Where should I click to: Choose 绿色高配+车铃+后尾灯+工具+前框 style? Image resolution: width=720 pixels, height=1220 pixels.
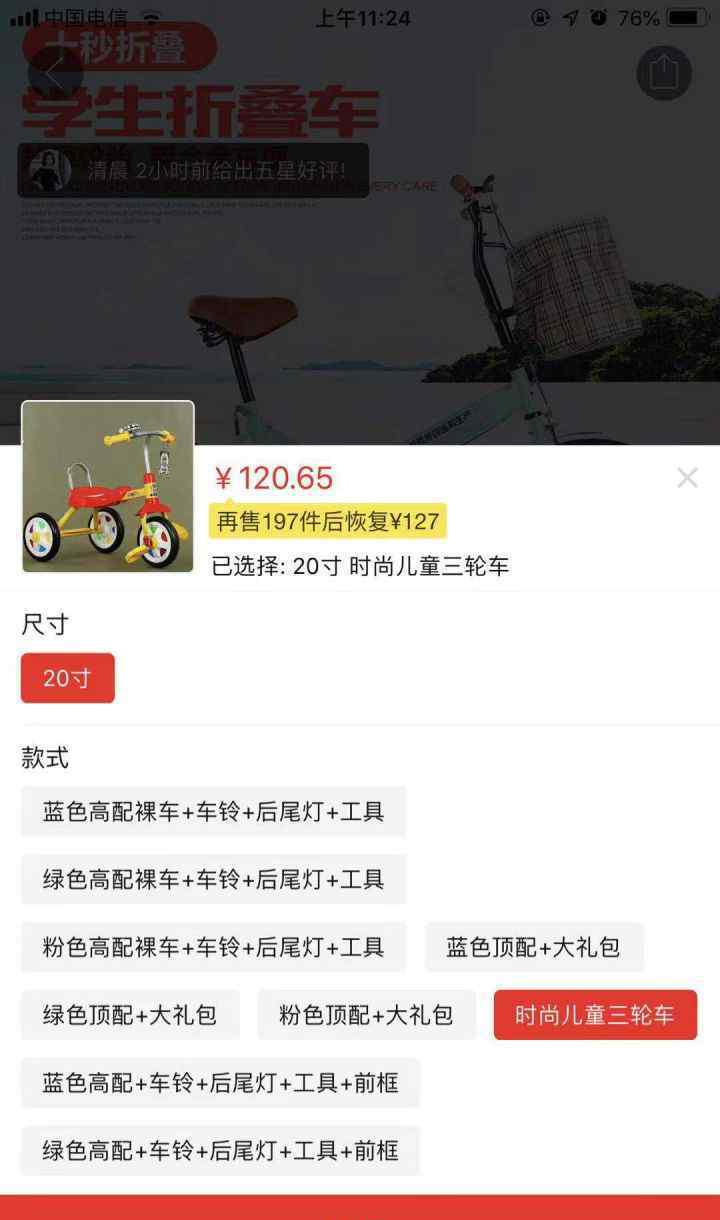tap(220, 1151)
